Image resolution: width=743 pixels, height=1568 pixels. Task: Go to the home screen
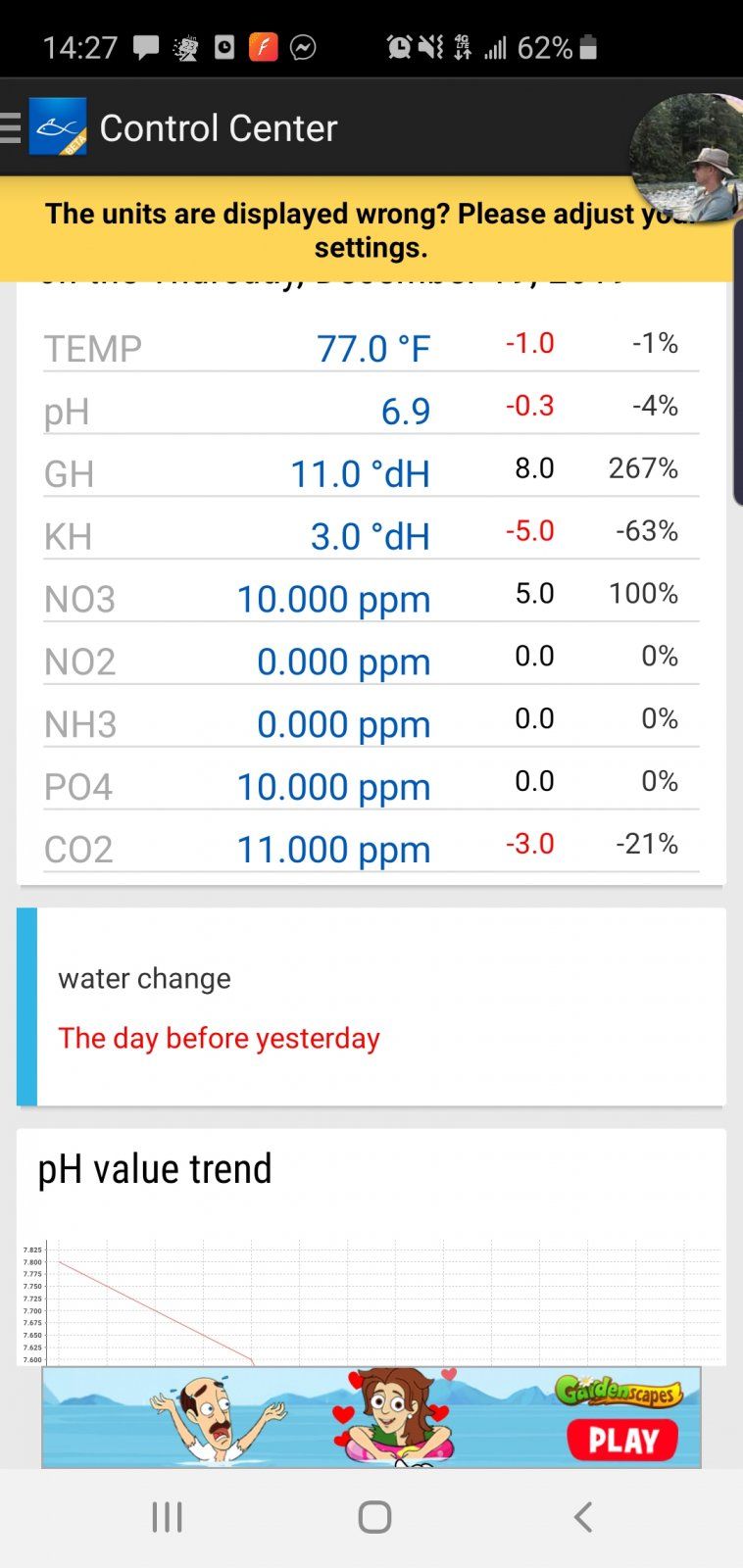coord(374,1517)
